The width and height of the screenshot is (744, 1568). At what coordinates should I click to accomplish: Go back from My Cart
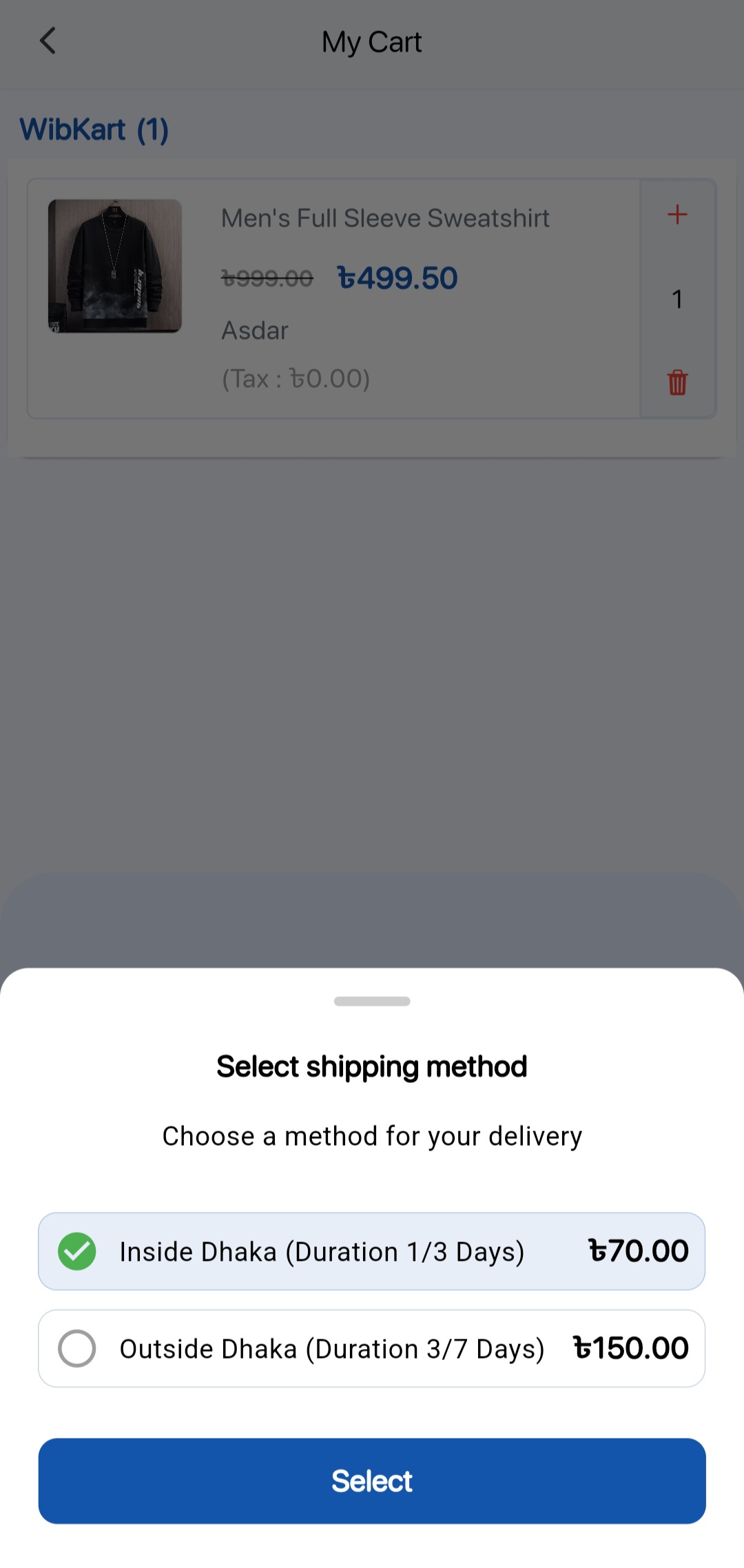click(48, 41)
